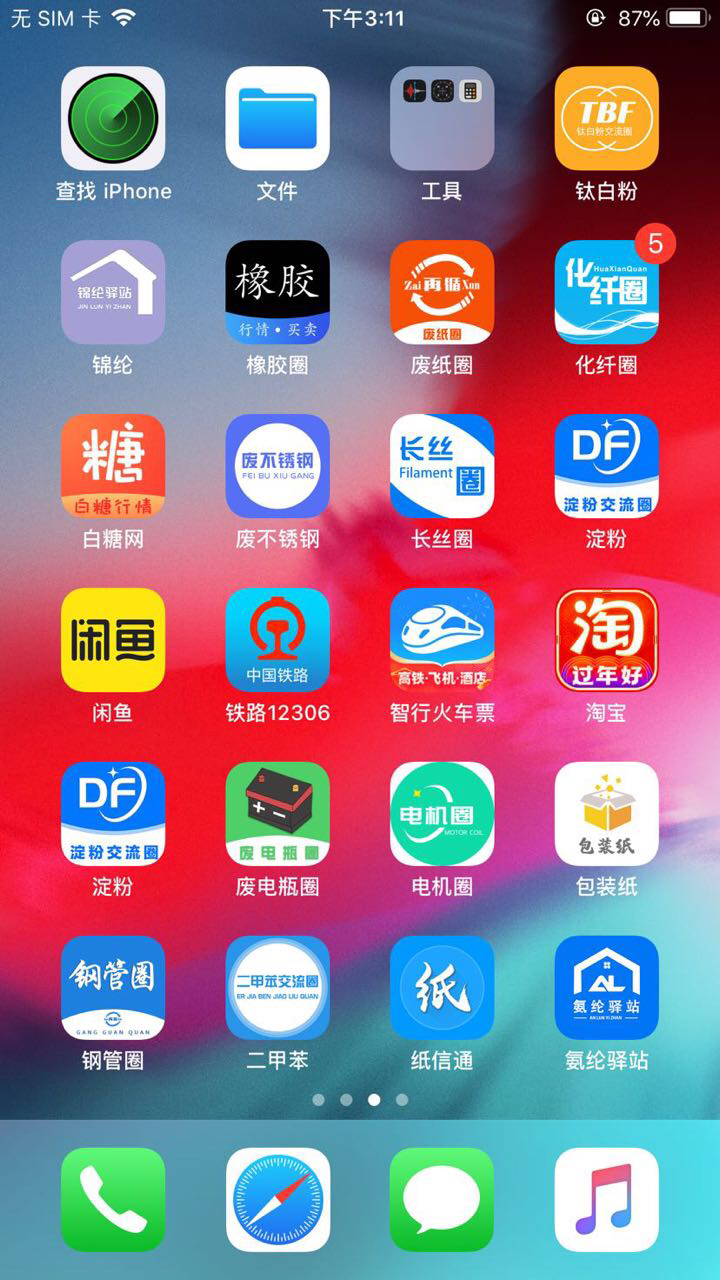Image resolution: width=720 pixels, height=1280 pixels.
Task: Tap the 废电瓶圈 app icon
Action: pyautogui.click(x=277, y=814)
